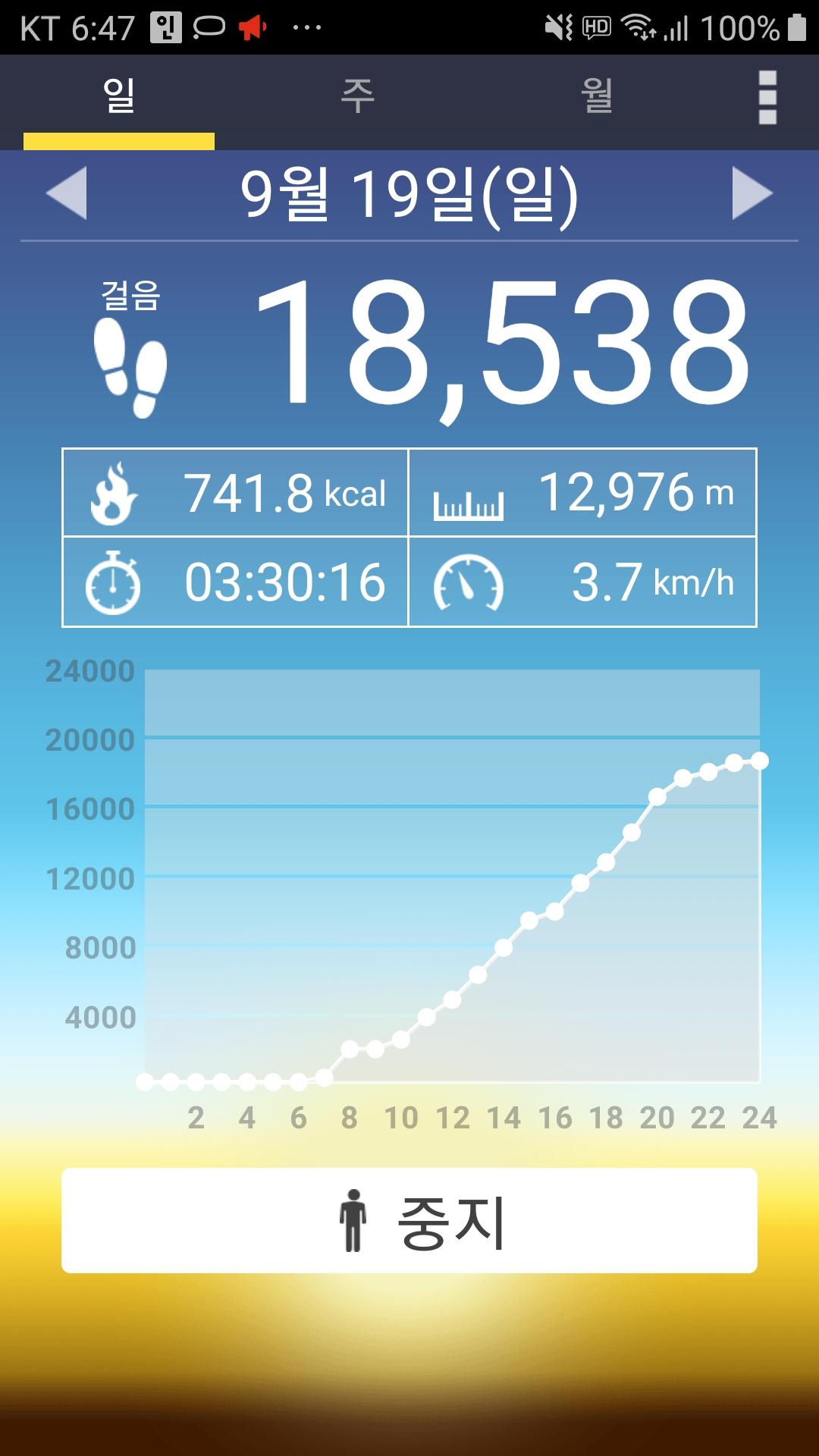This screenshot has height=1456, width=819.
Task: Tap the 중지 (stop) button
Action: 409,1220
